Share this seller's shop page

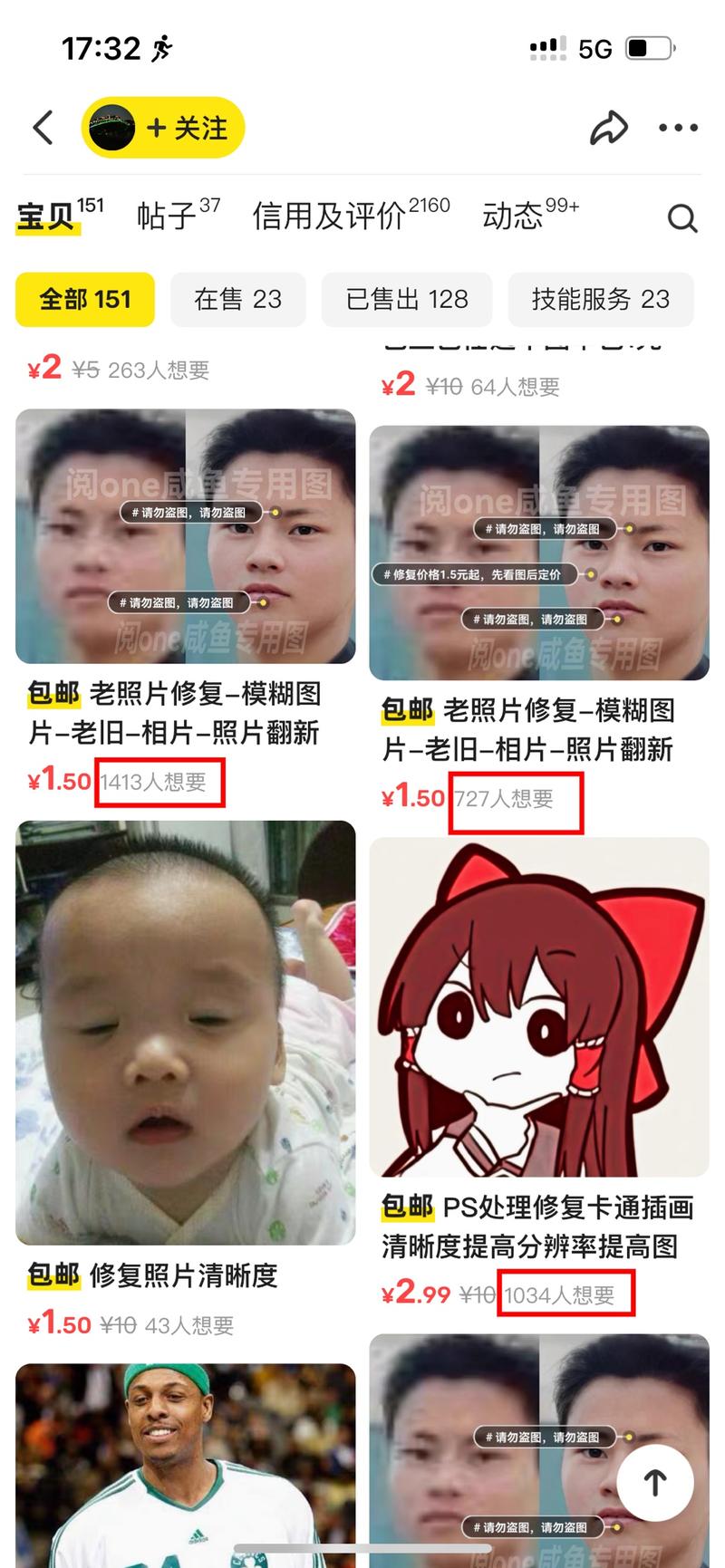point(608,128)
